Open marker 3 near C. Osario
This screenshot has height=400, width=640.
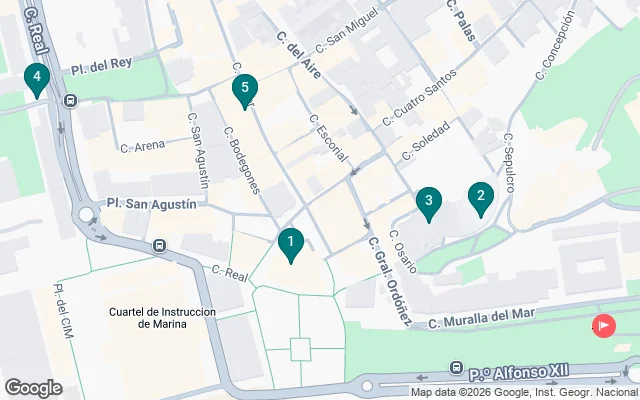point(428,202)
